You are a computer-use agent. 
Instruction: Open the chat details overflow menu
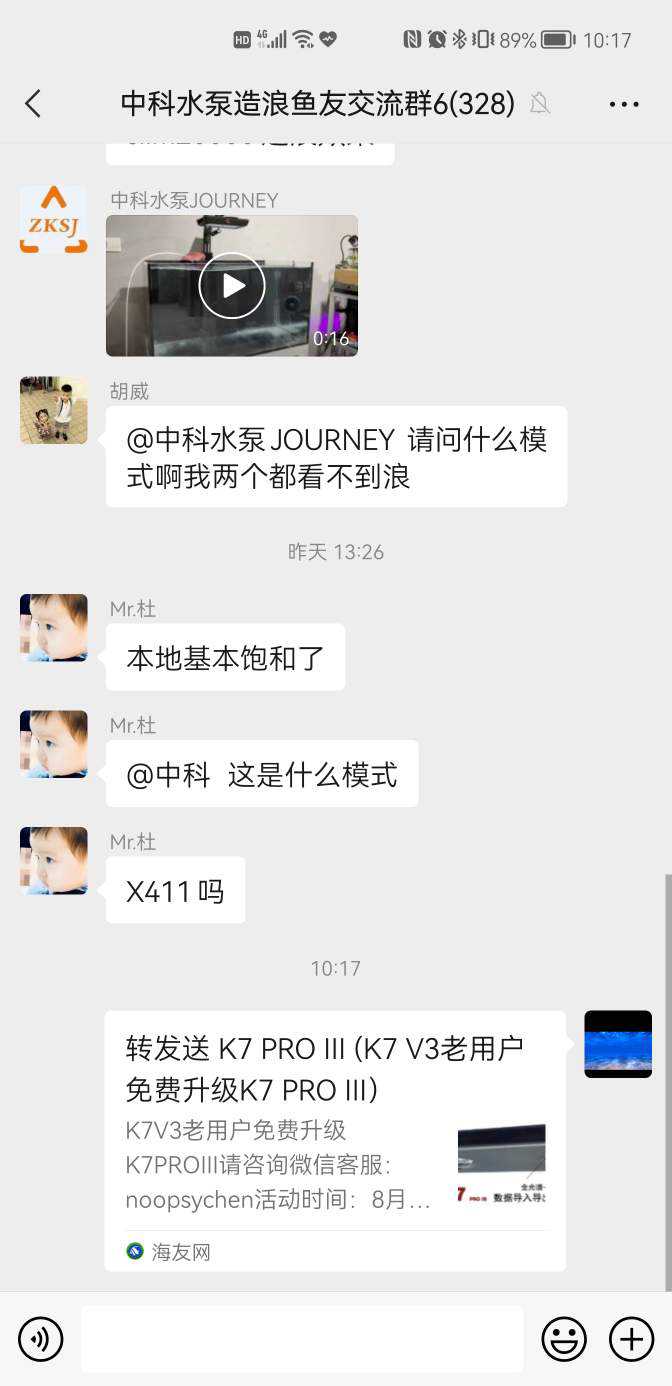[623, 104]
